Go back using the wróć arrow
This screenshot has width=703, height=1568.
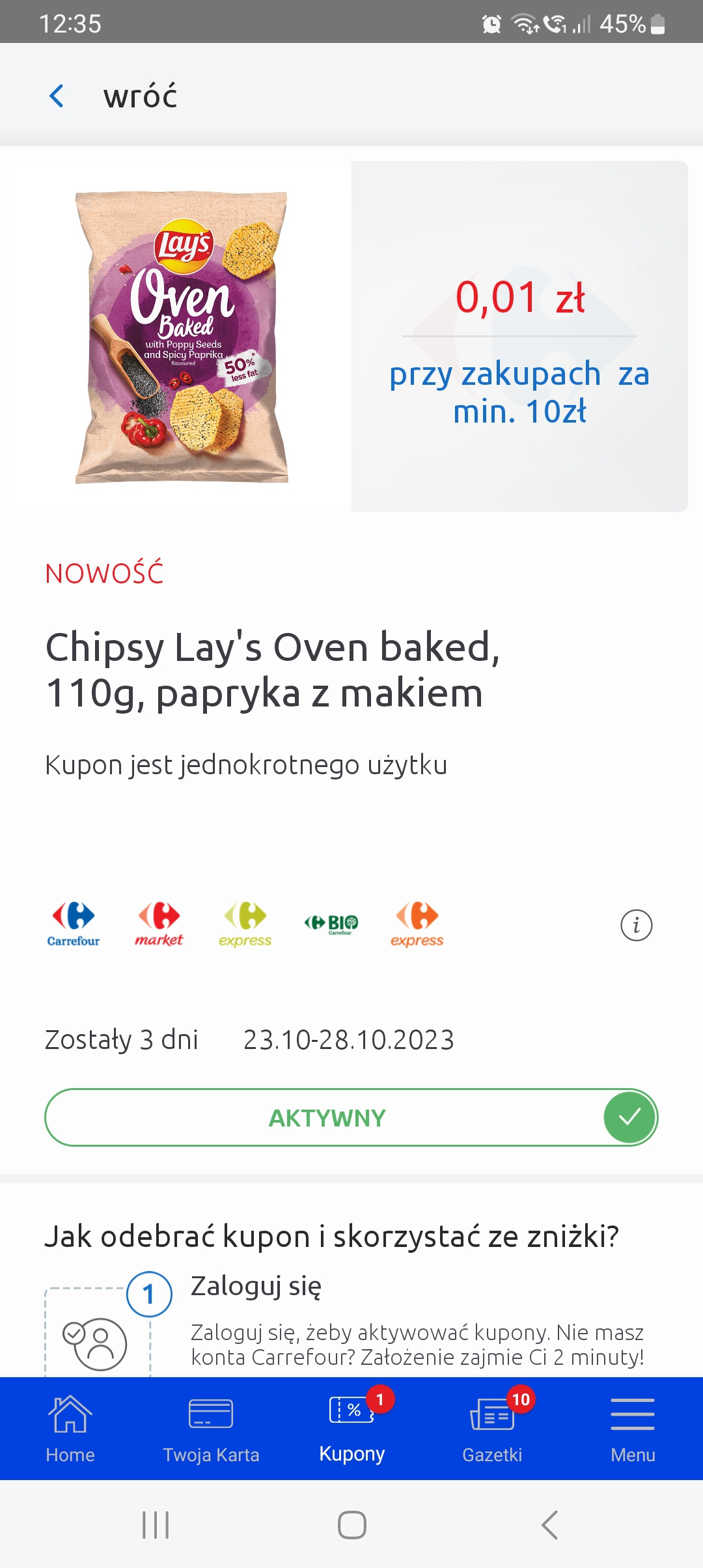(57, 96)
